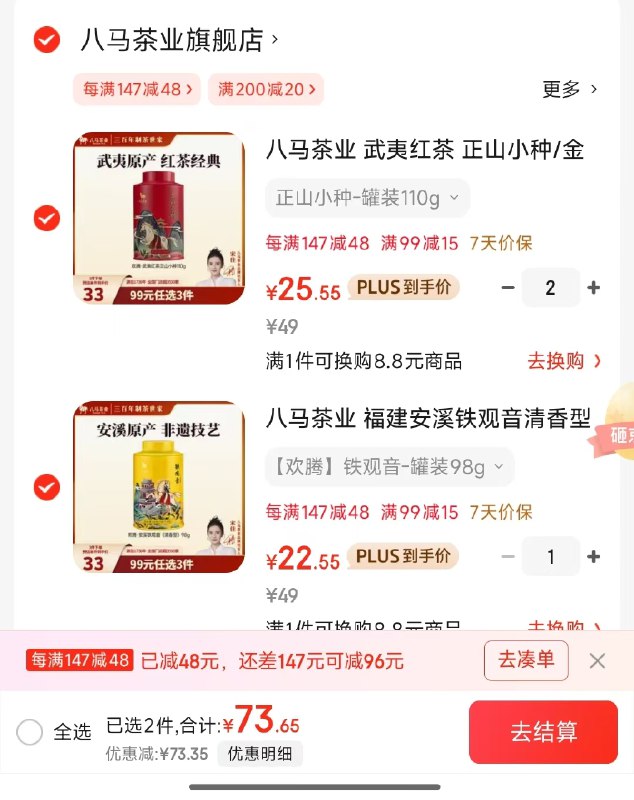
Task: Tap the 满200减20 coupon chip
Action: click(x=265, y=89)
